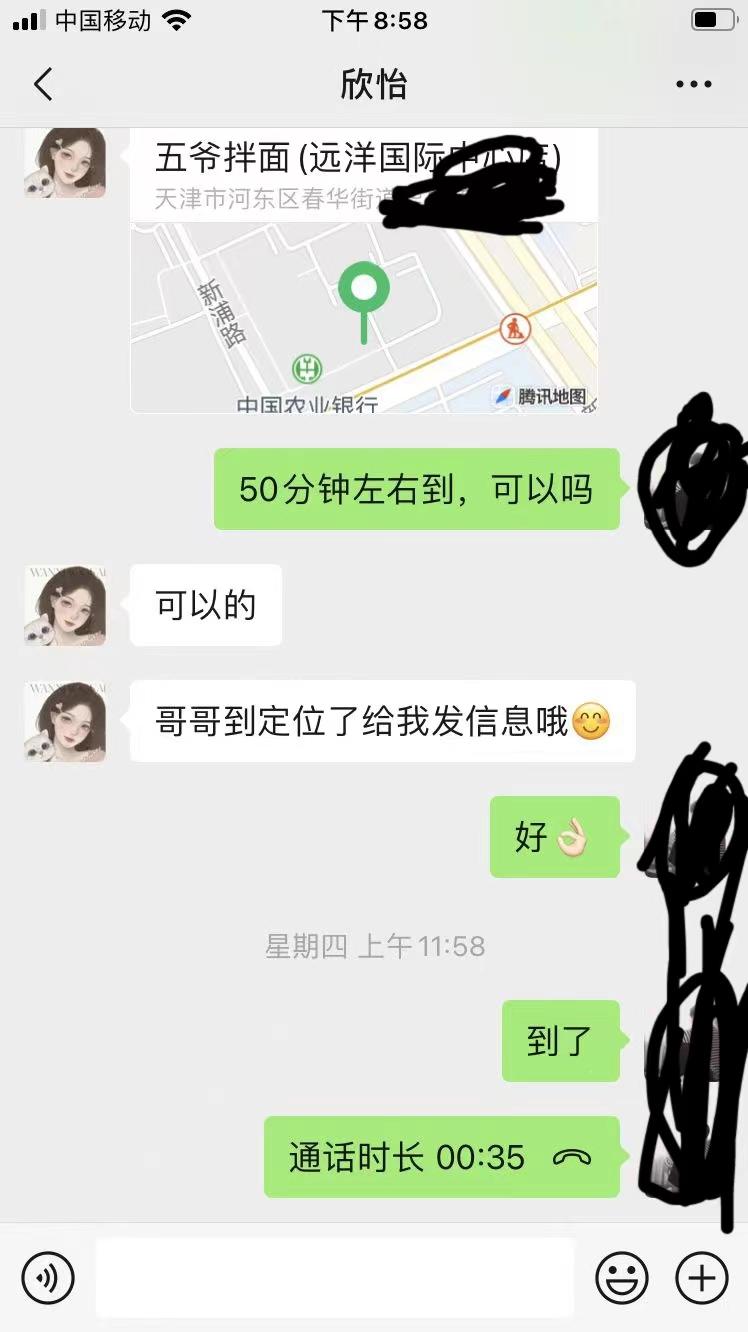
Task: Focus the message text field
Action: coord(334,1277)
